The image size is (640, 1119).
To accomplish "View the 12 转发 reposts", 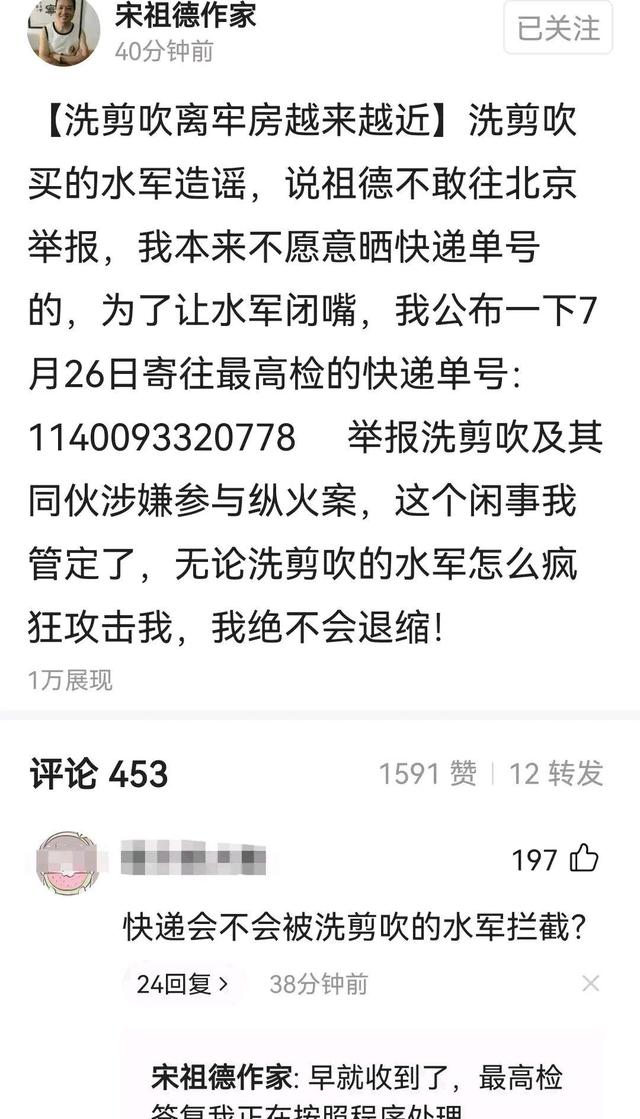I will (556, 773).
